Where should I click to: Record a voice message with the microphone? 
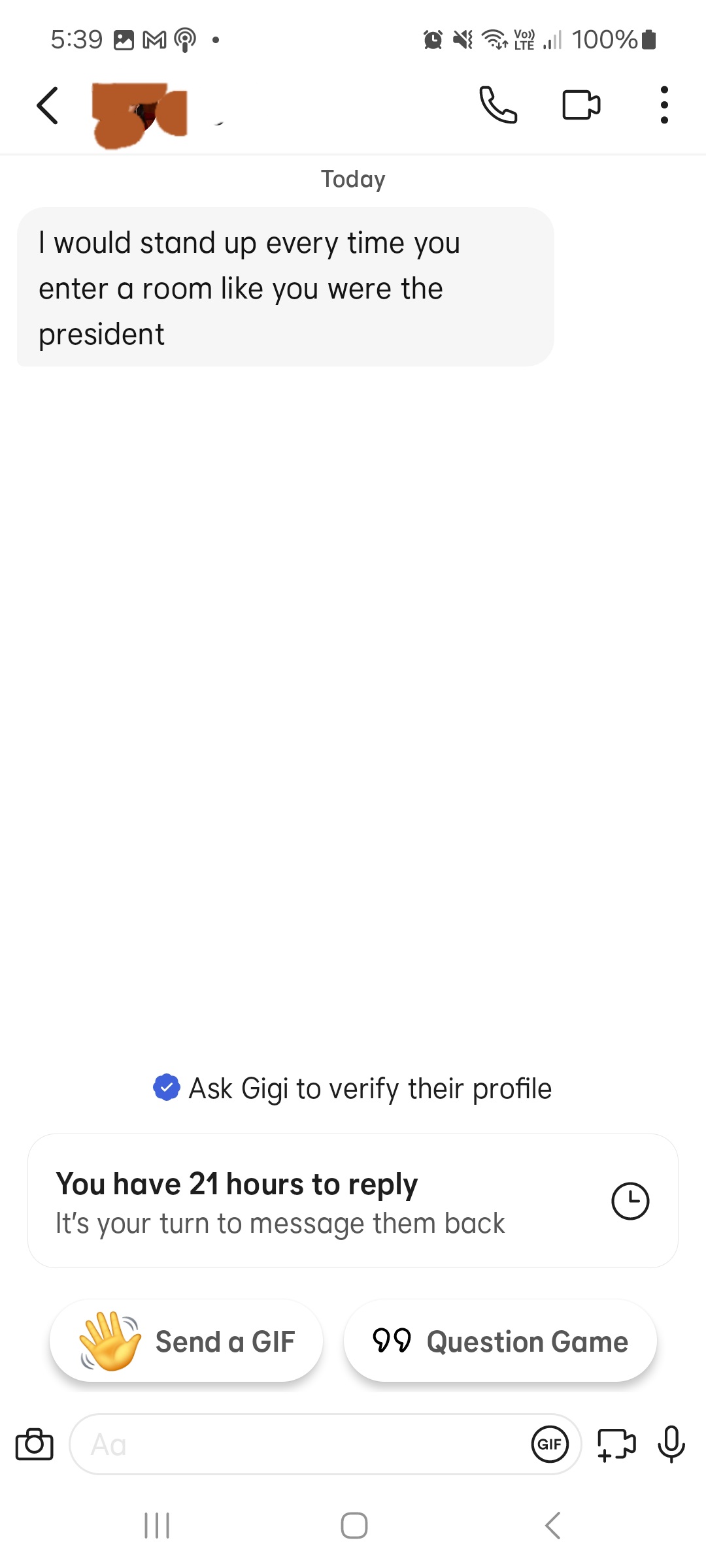[671, 1445]
